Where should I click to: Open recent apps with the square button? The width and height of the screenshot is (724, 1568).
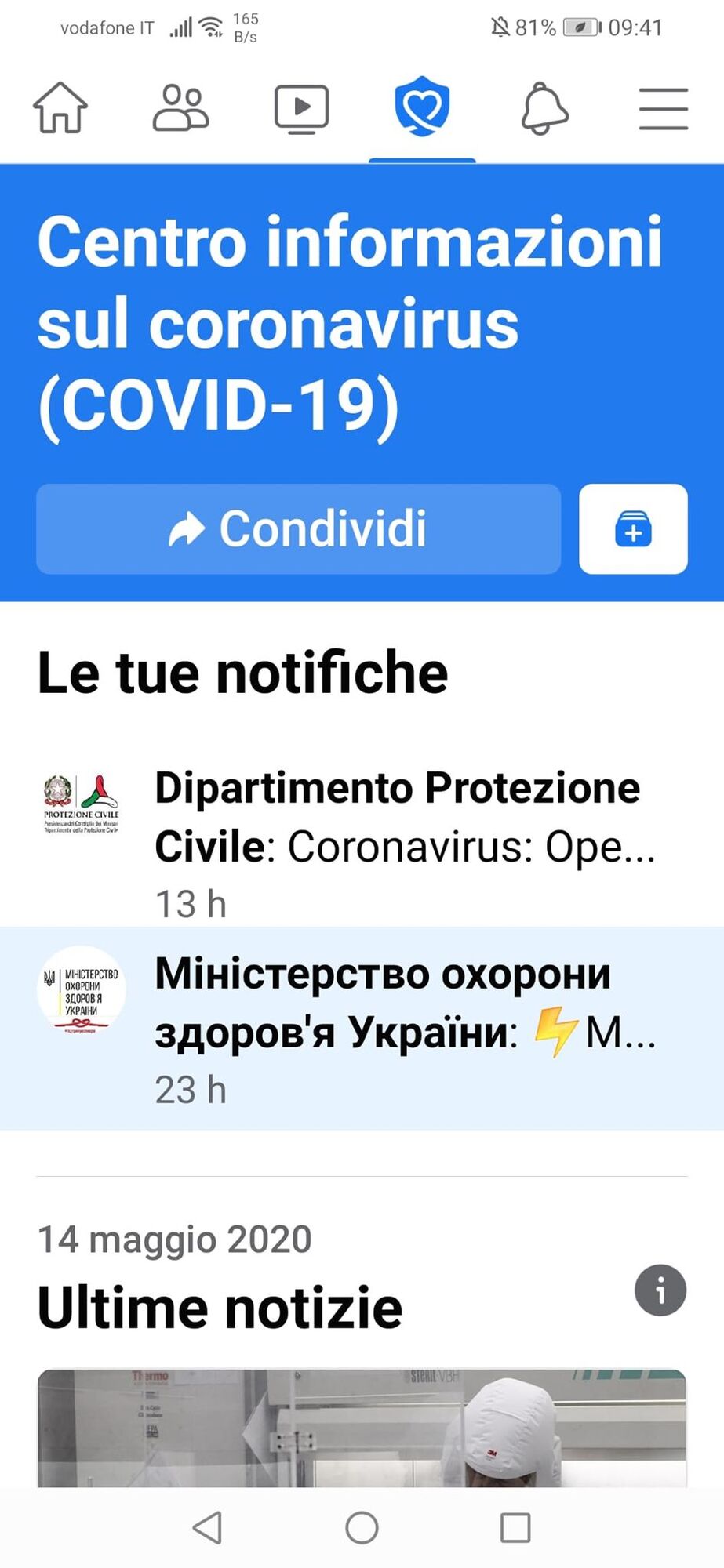coord(515,1527)
